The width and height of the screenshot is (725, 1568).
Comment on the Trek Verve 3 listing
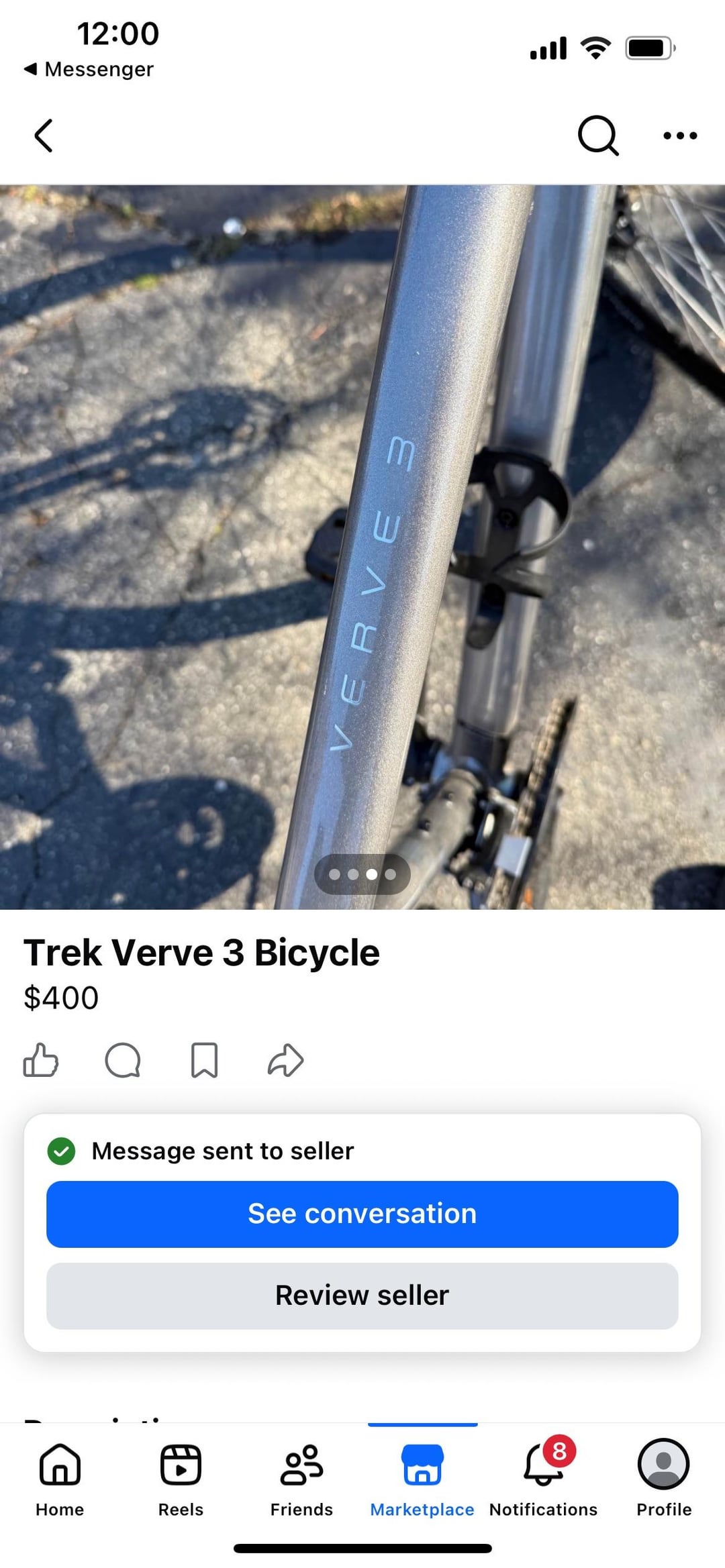[x=123, y=1061]
